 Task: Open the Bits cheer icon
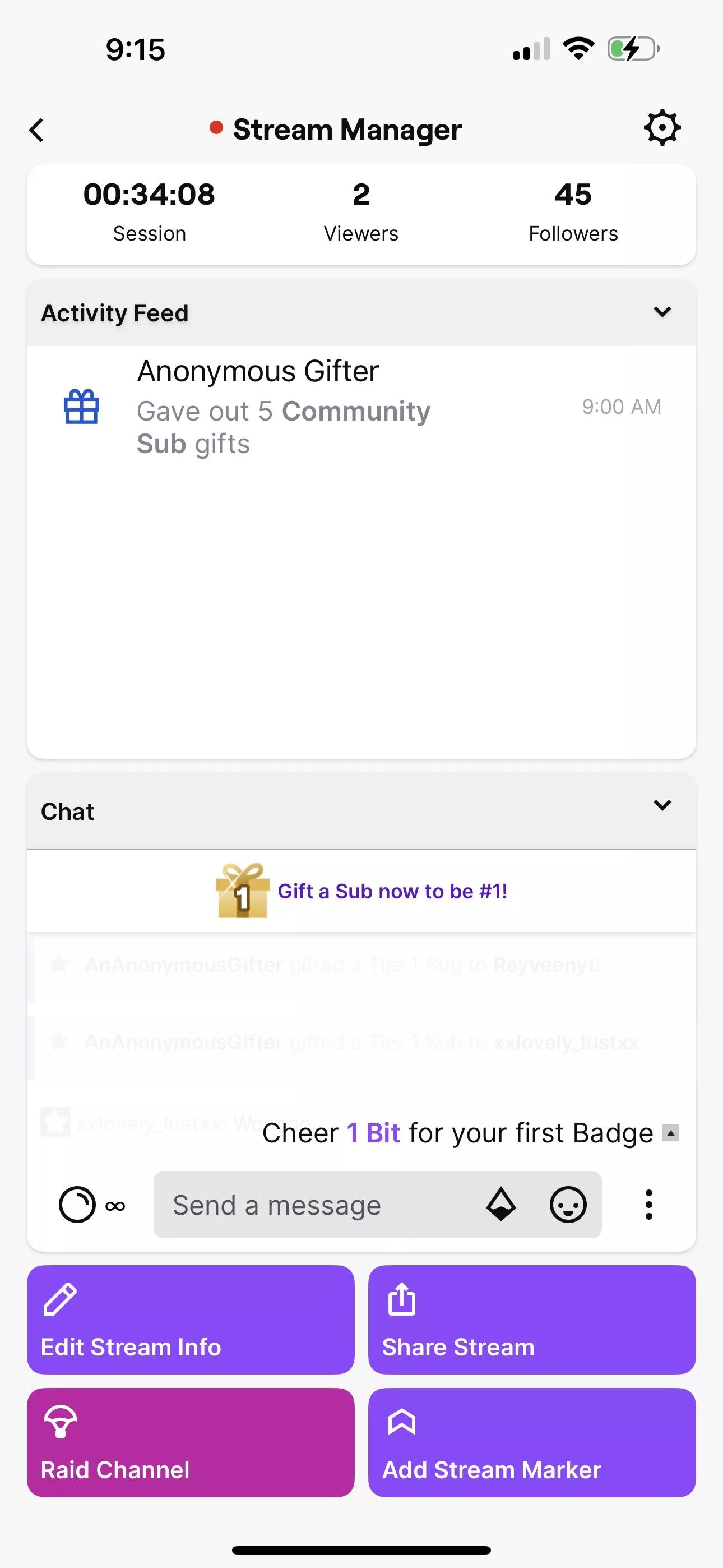coord(501,1205)
